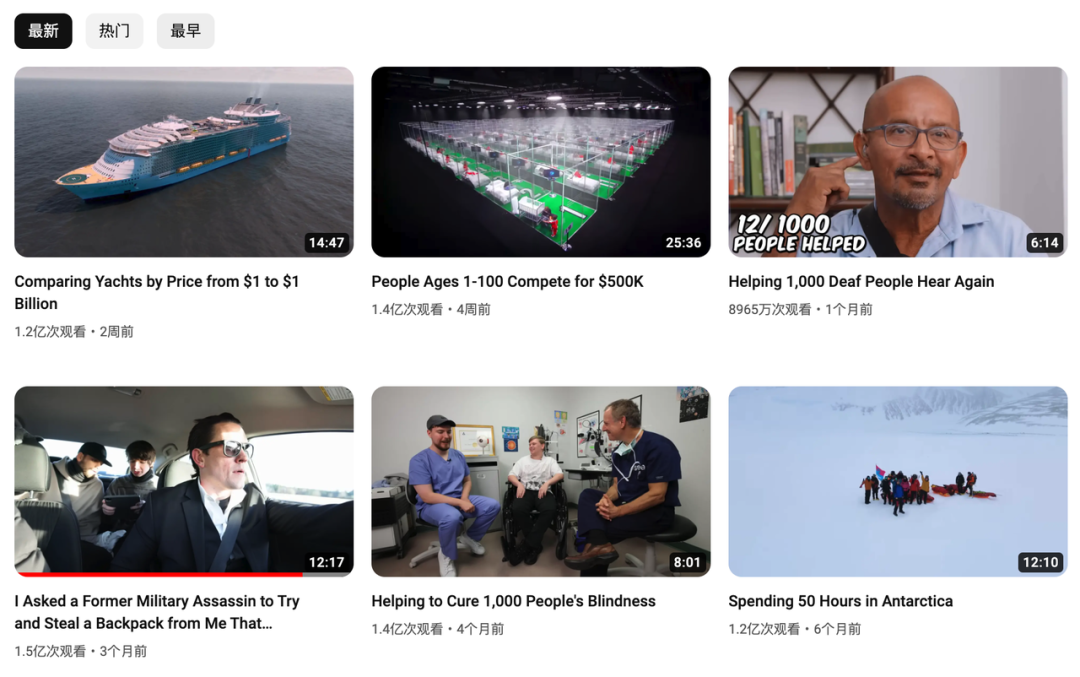1080x677 pixels.
Task: Play People Ages 1-100 Compete for $500K
Action: (541, 162)
